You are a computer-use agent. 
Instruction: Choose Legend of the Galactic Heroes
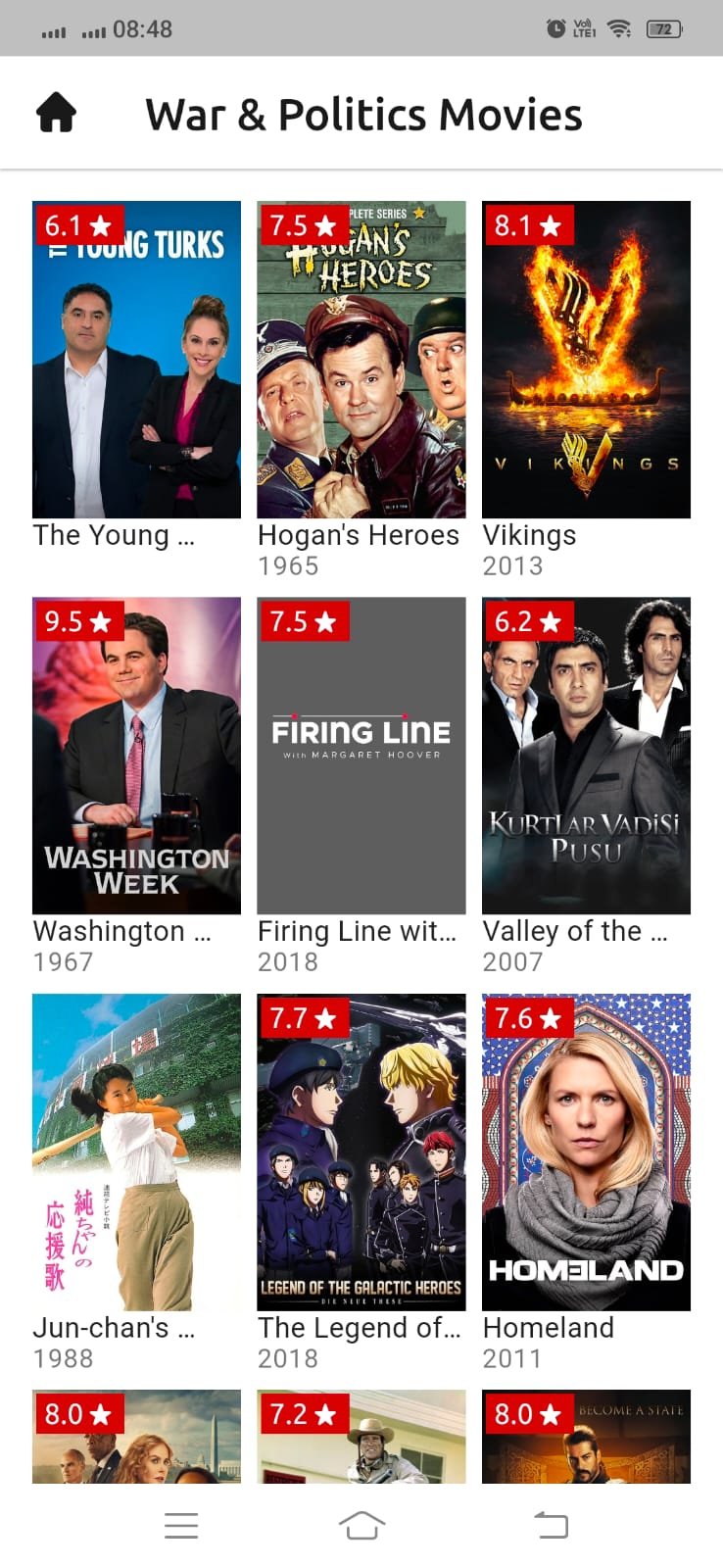(361, 1152)
